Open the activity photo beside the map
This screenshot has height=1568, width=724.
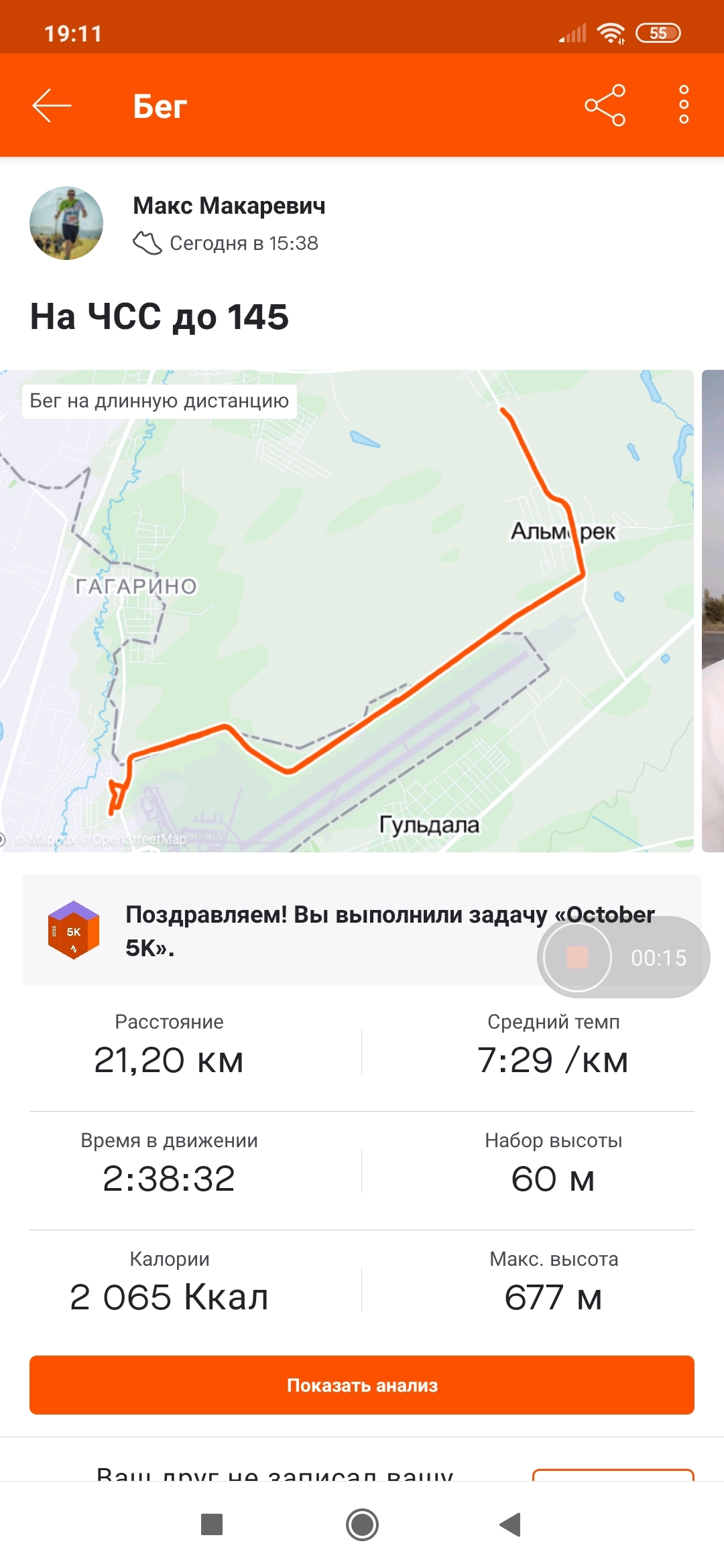pos(713,610)
